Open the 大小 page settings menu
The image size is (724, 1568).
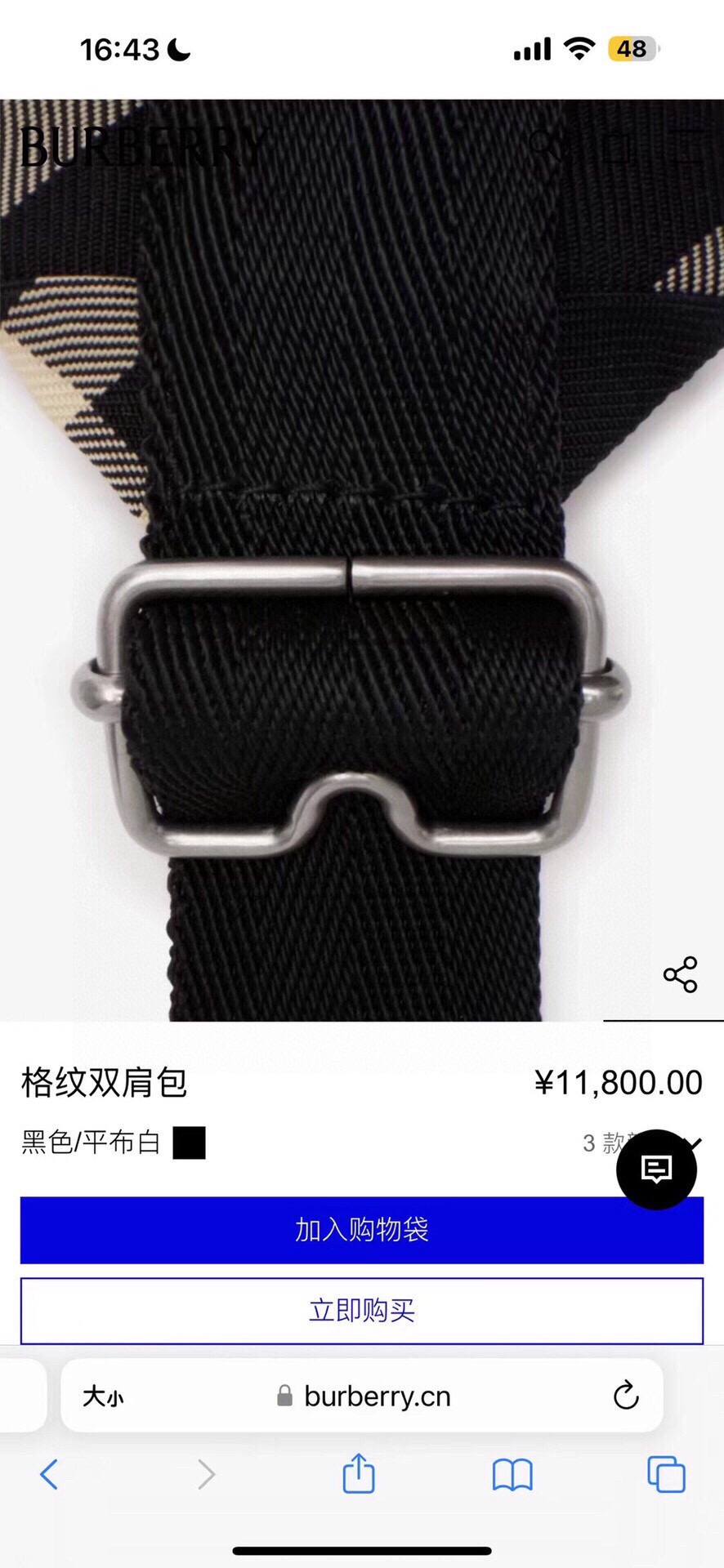point(103,1396)
